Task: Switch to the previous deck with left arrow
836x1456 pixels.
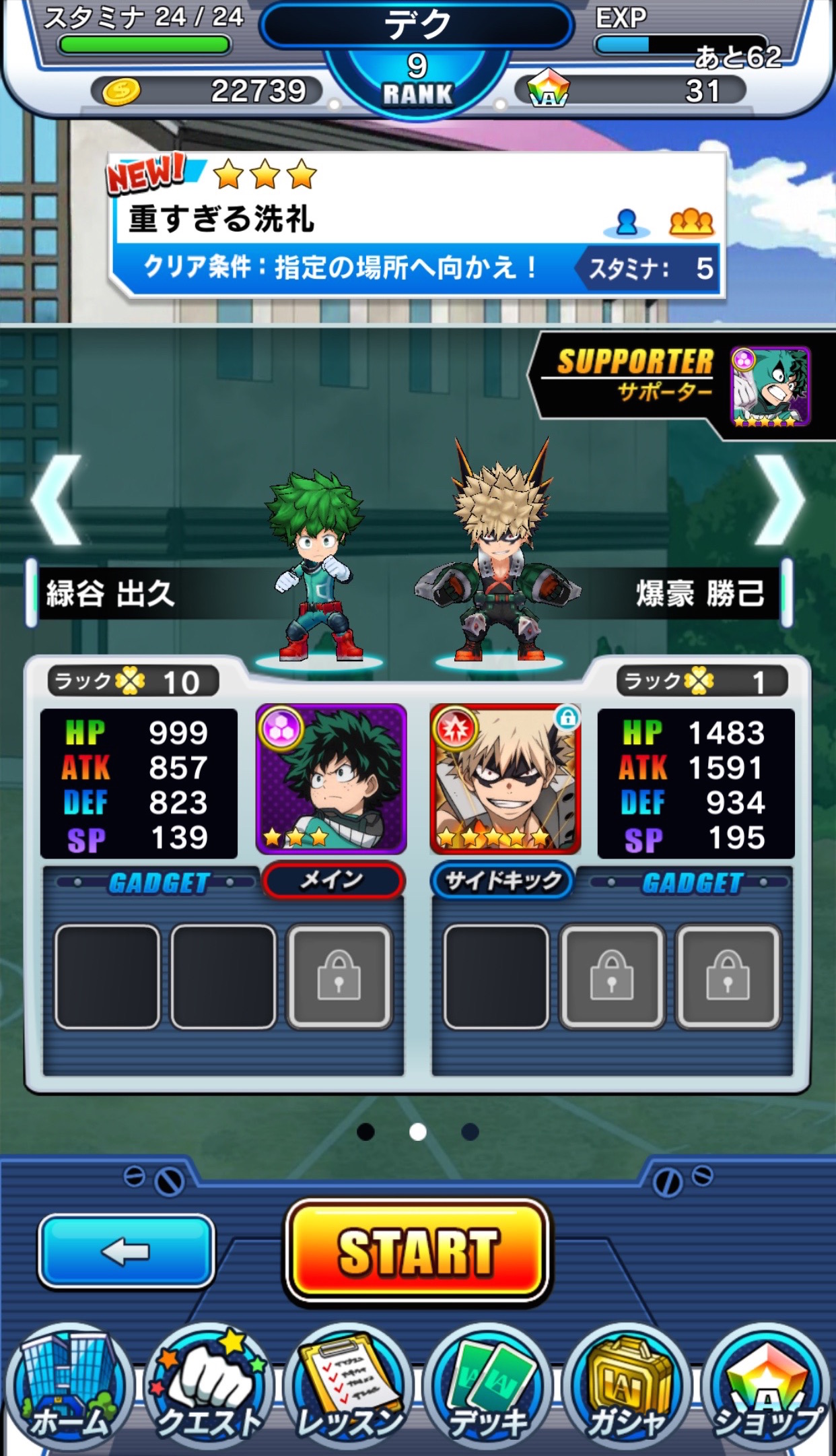Action: point(56,500)
